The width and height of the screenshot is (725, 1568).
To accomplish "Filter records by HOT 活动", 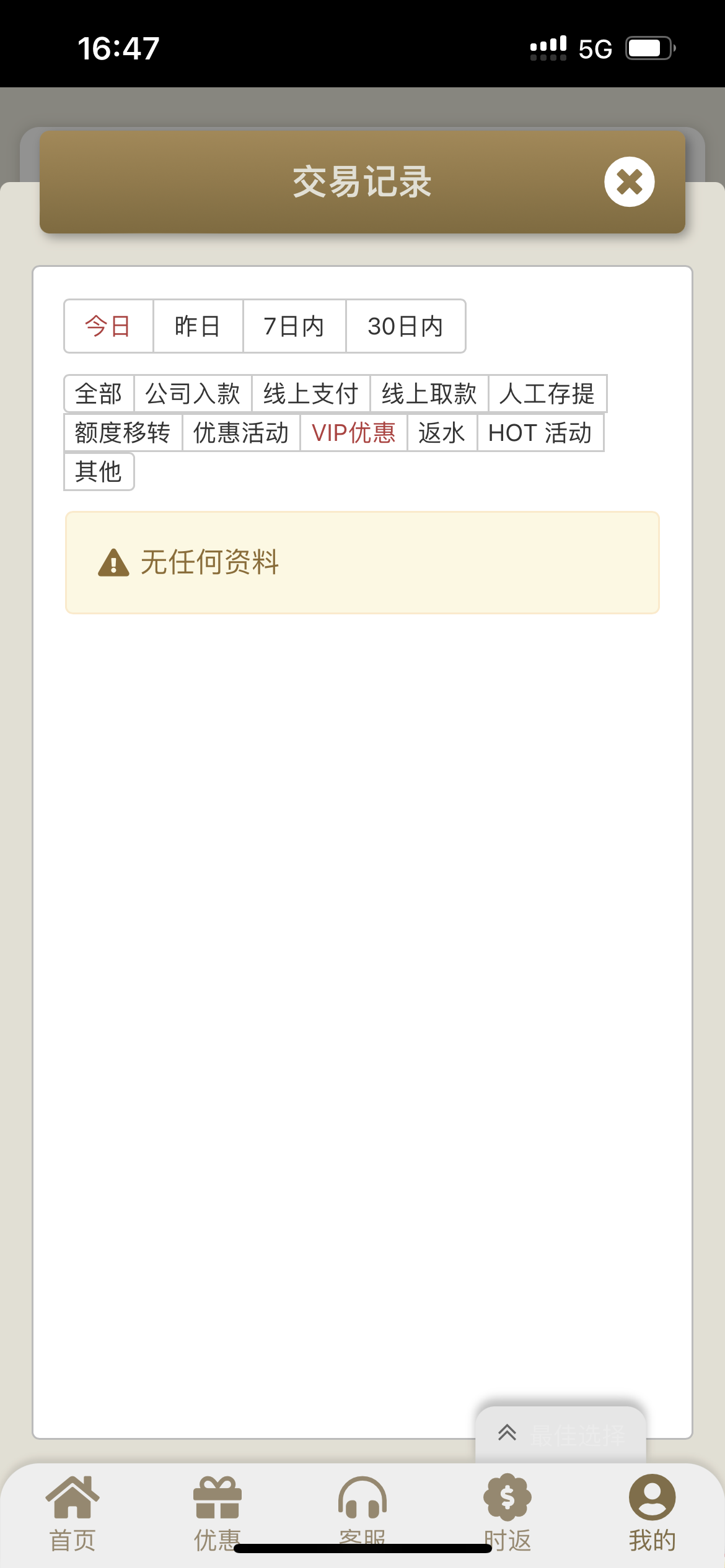I will pos(540,433).
